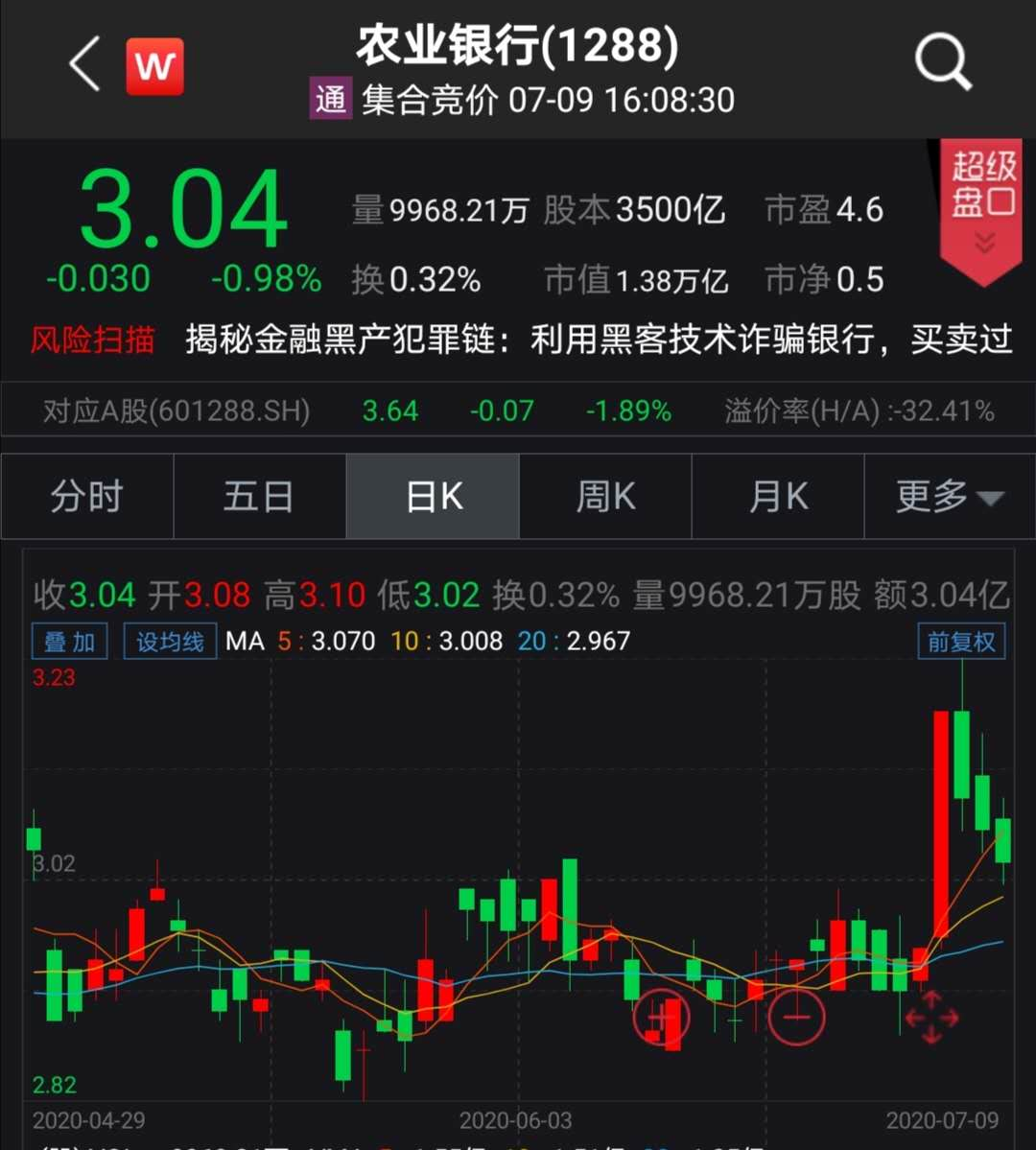1036x1150 pixels.
Task: Switch to the 分时 chart tab
Action: coord(87,497)
